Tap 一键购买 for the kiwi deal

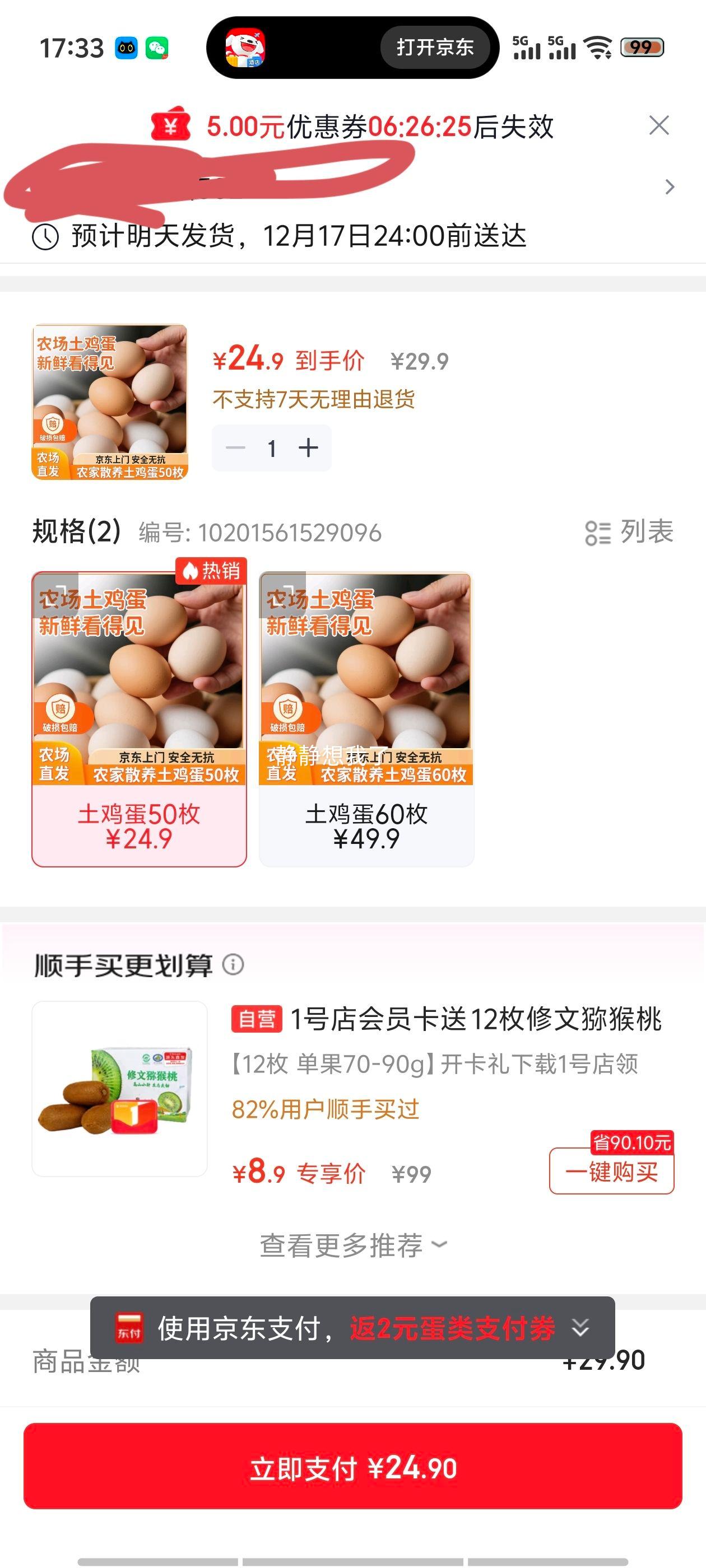611,1171
